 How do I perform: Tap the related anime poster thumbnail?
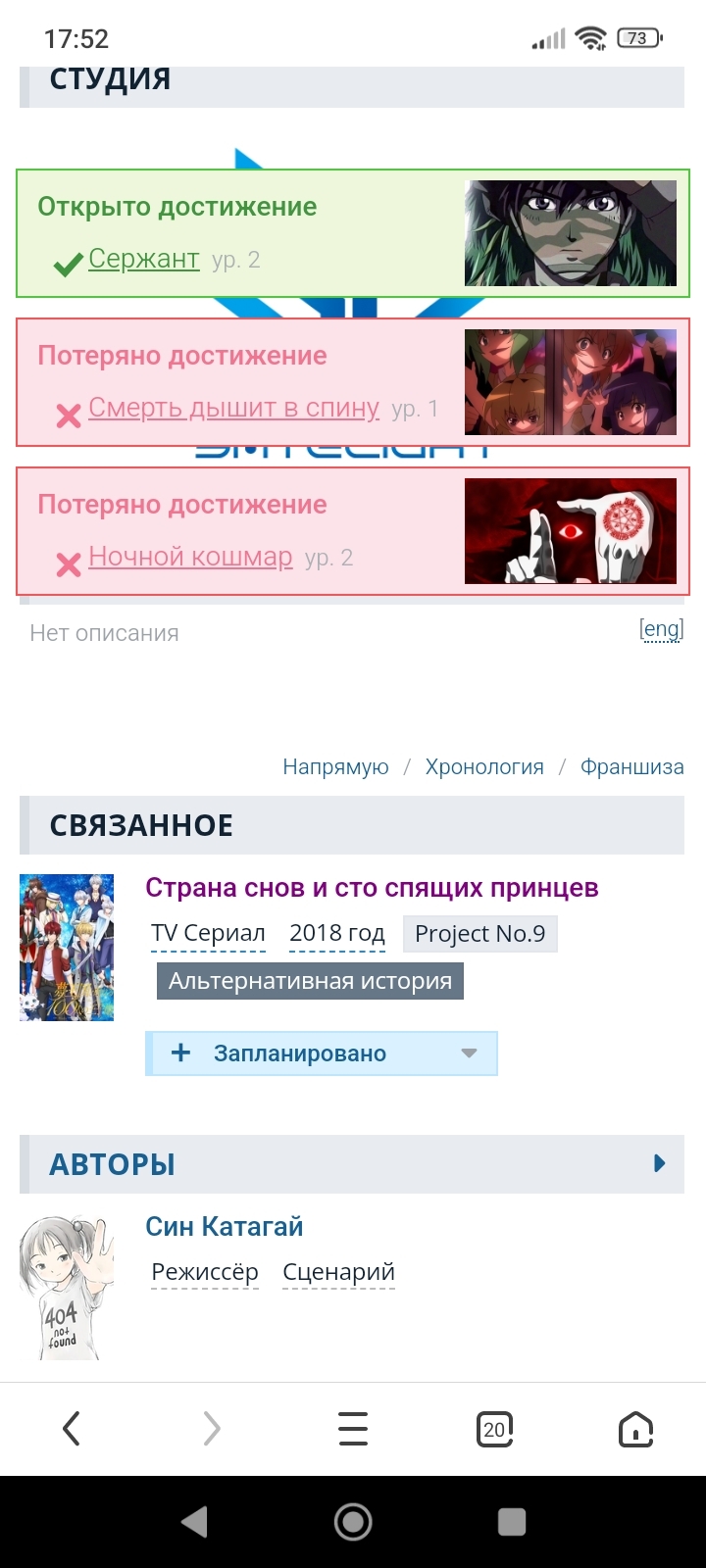tap(67, 948)
